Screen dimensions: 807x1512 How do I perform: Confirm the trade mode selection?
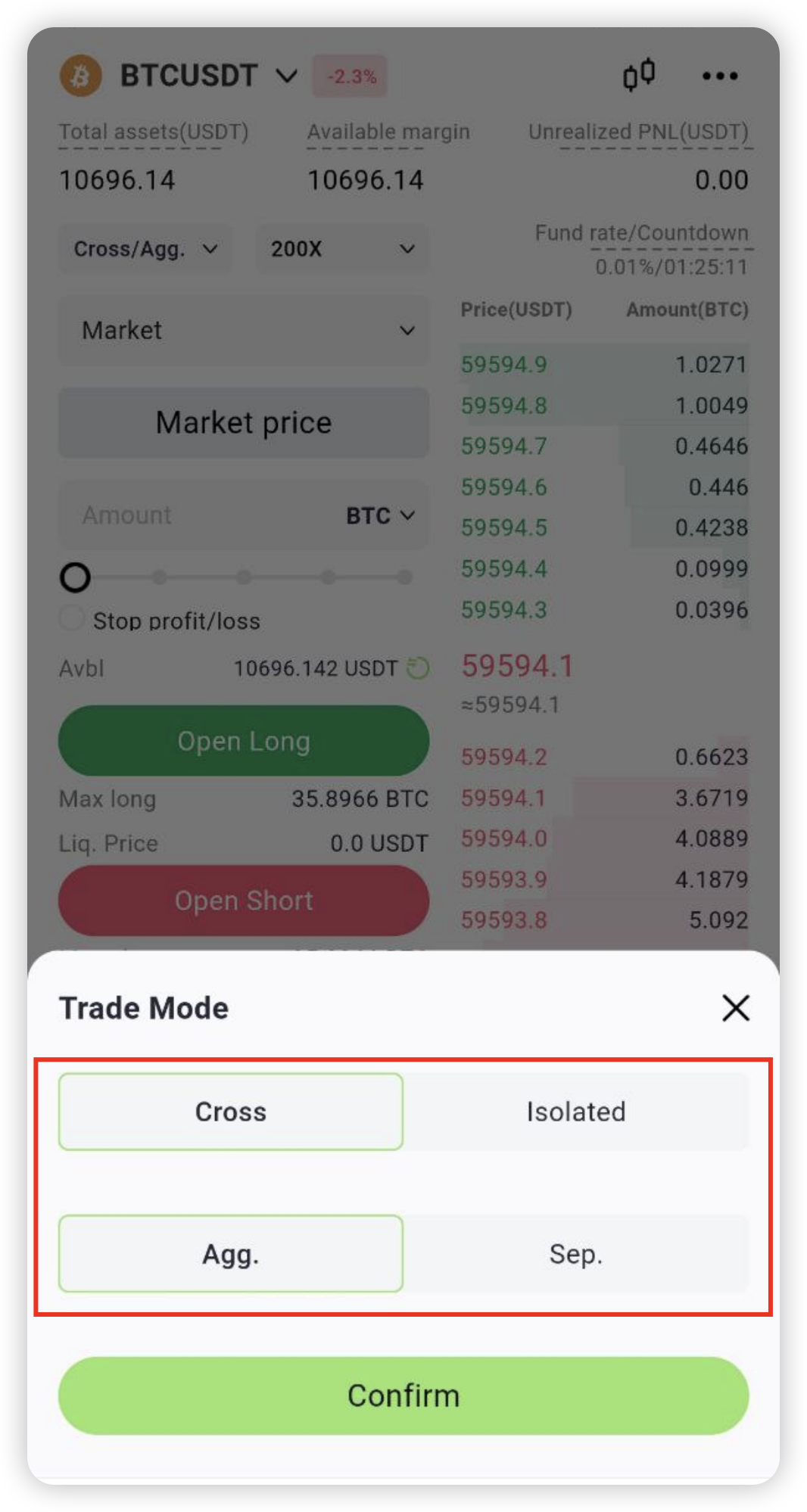403,1395
